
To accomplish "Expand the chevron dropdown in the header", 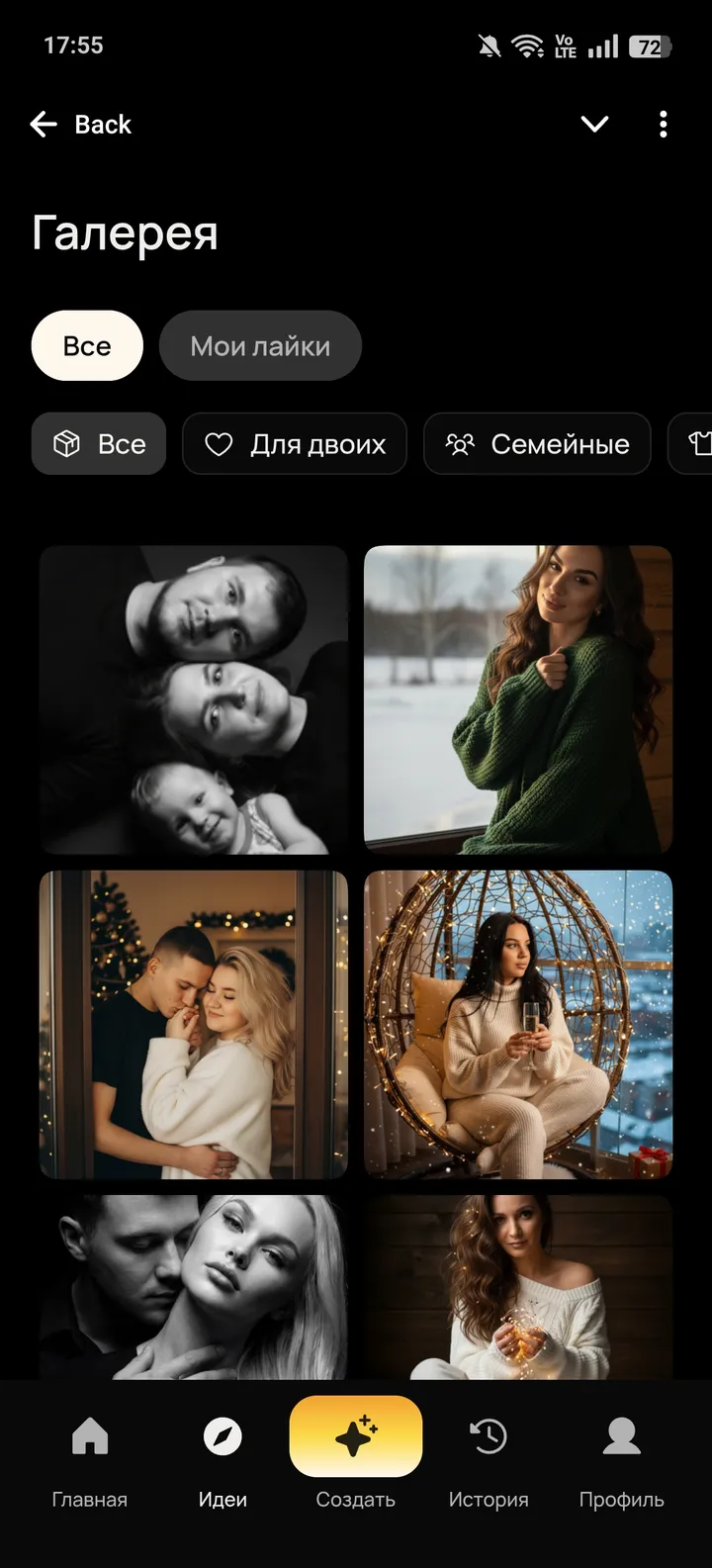I will (x=594, y=125).
